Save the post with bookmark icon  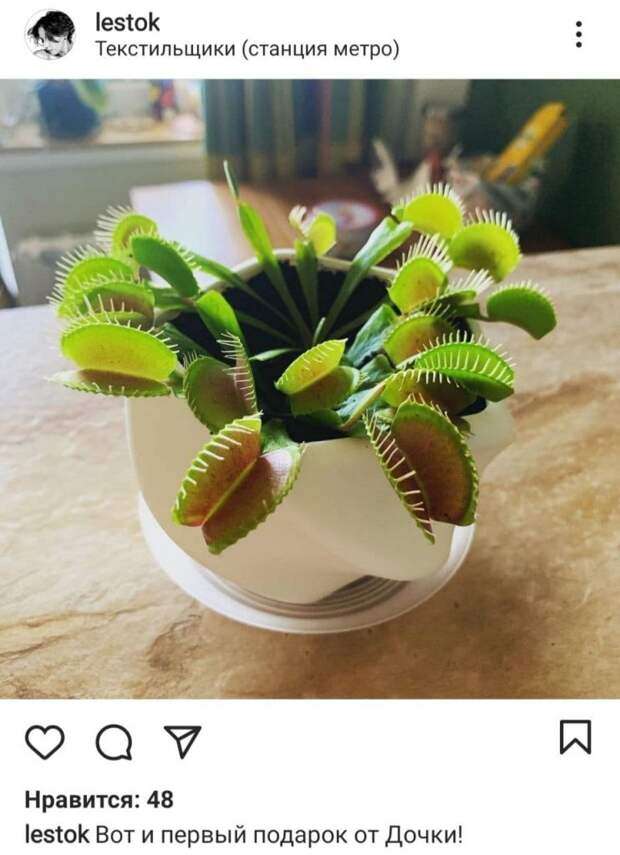pyautogui.click(x=575, y=737)
